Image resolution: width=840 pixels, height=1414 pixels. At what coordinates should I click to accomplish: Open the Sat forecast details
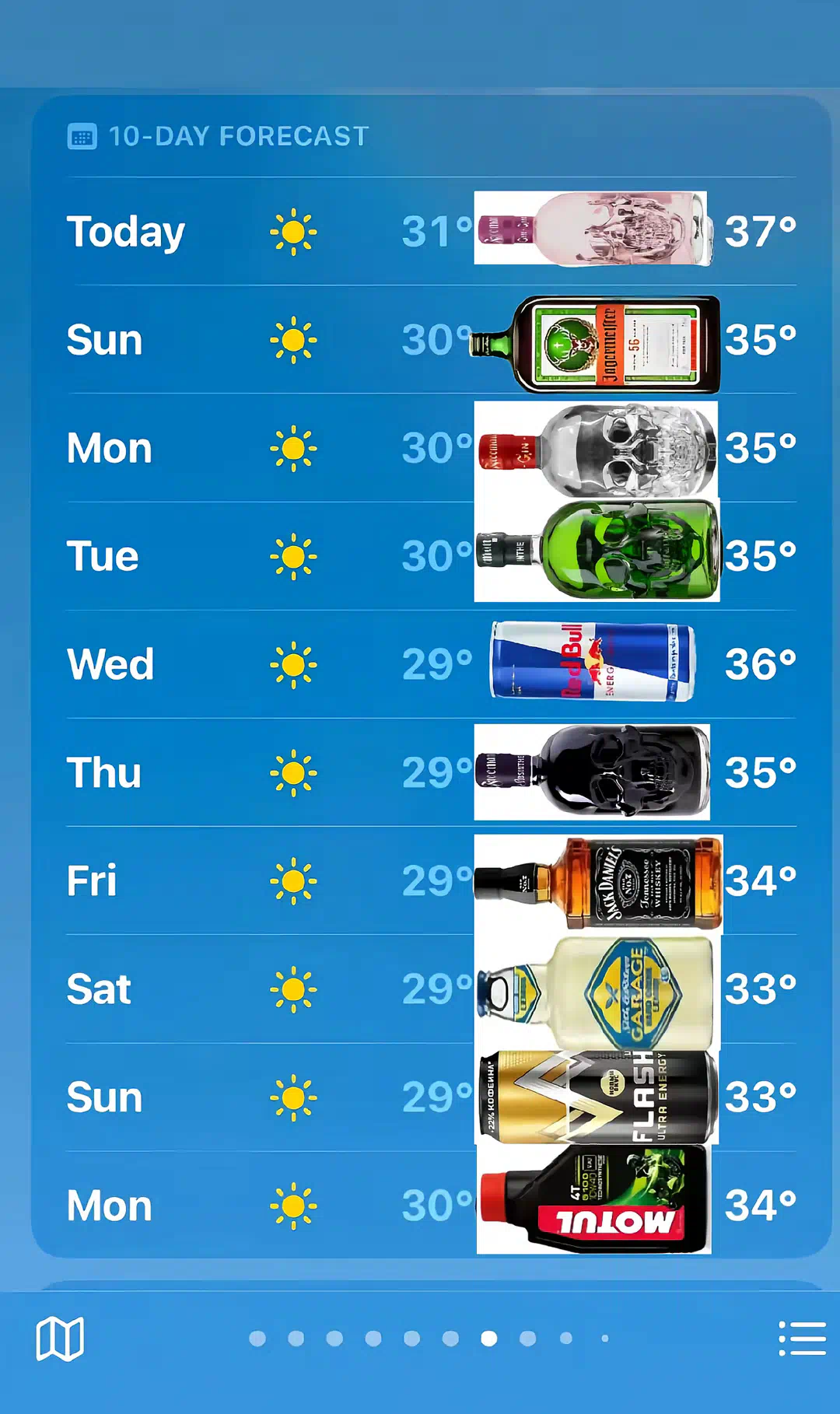tap(432, 989)
